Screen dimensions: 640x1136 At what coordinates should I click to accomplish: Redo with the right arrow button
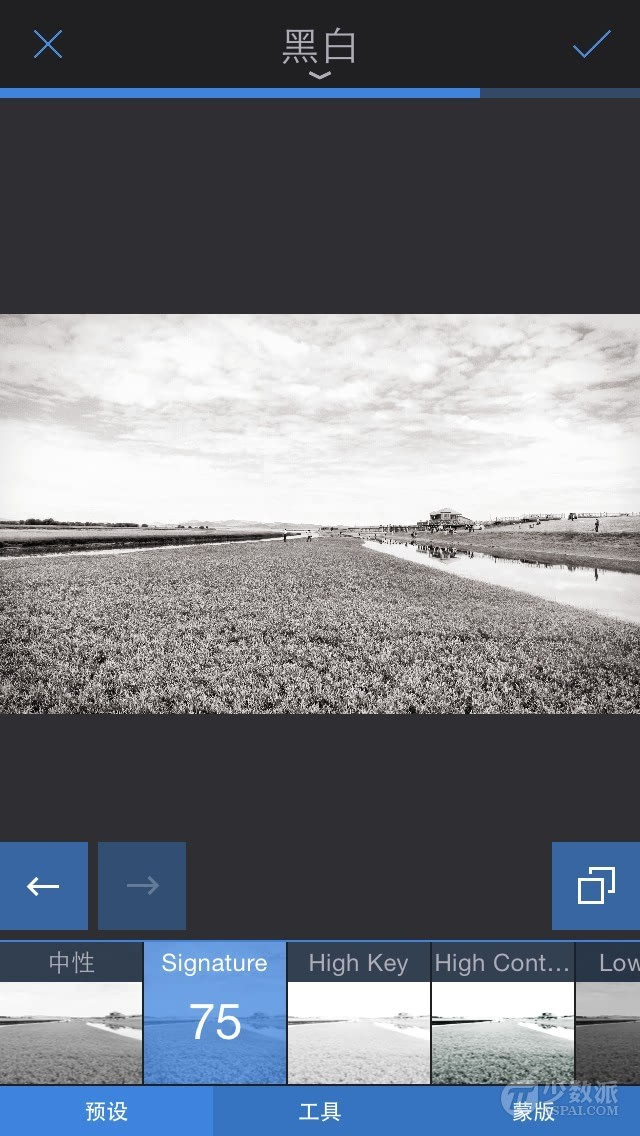pyautogui.click(x=142, y=885)
